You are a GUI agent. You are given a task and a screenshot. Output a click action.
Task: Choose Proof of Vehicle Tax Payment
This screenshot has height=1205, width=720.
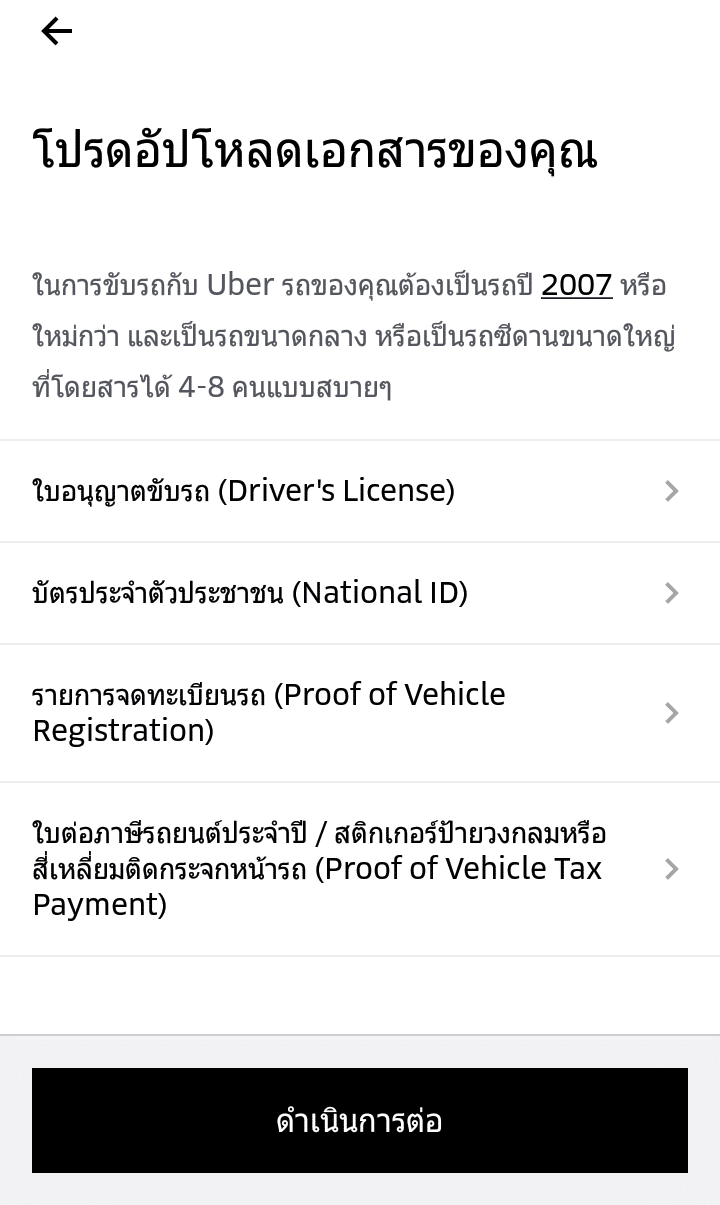coord(358,868)
